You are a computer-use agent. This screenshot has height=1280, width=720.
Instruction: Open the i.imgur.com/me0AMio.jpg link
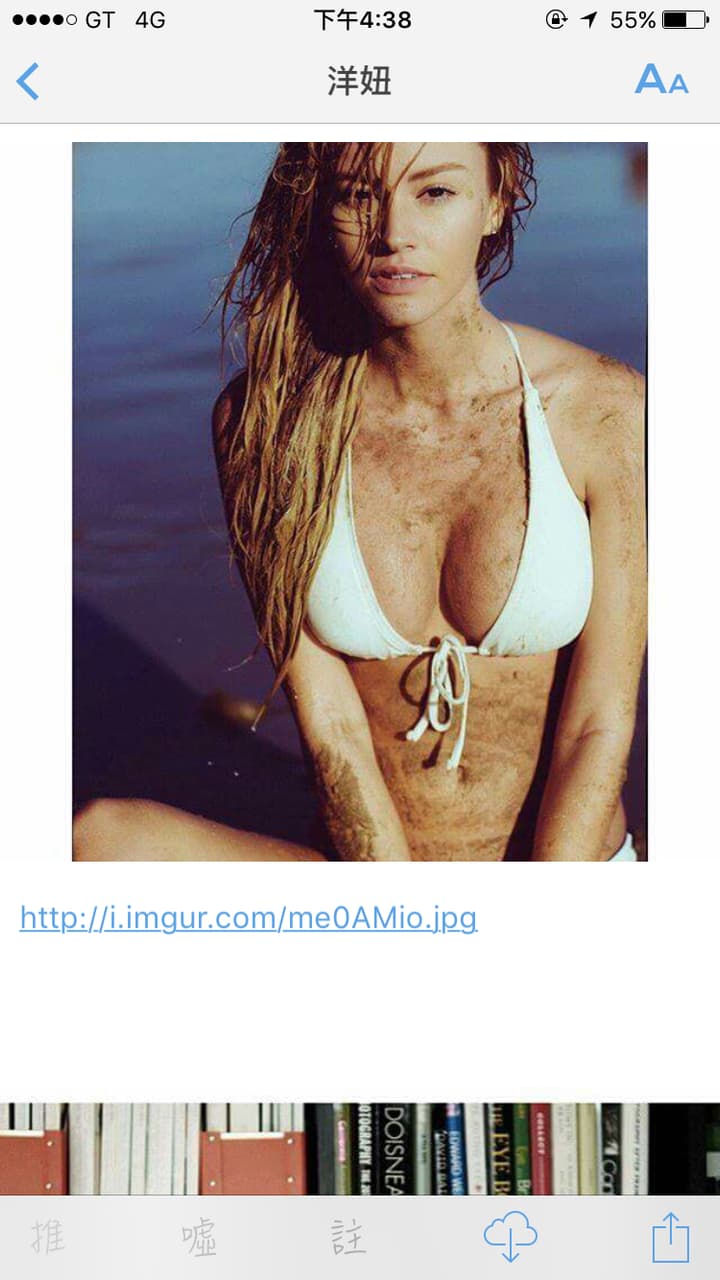pyautogui.click(x=248, y=917)
